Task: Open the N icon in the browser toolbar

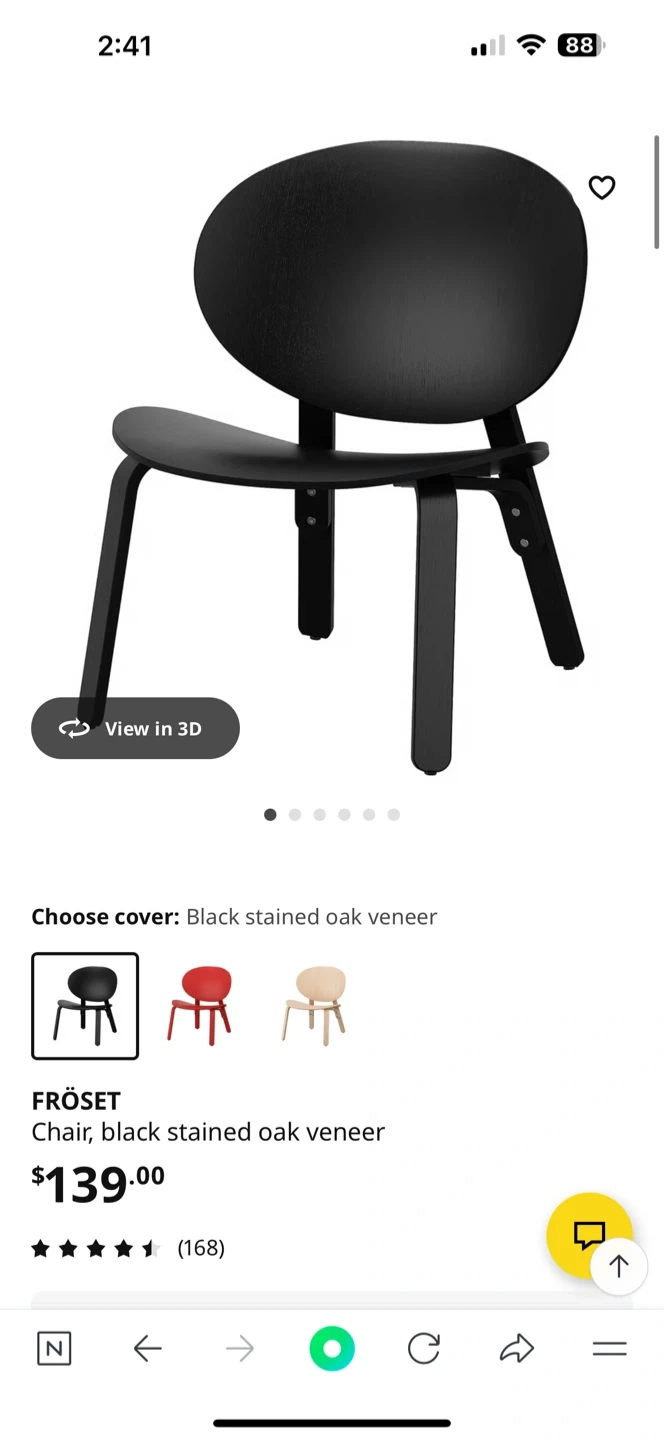Action: pos(54,1349)
